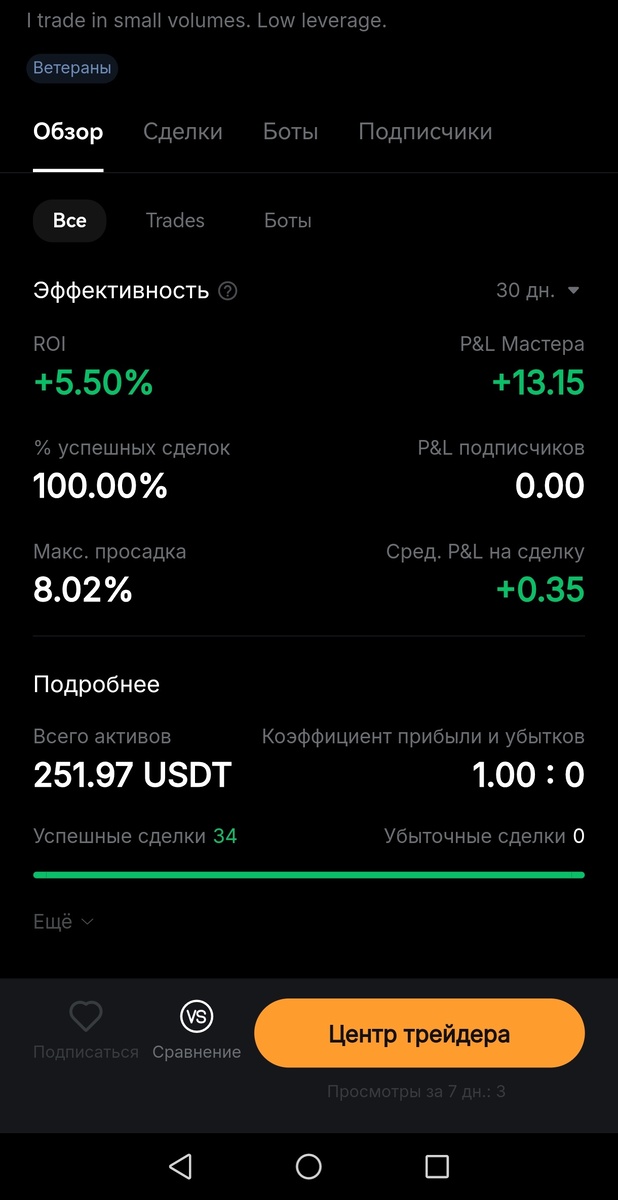Open the Боты top tab
The height and width of the screenshot is (1200, 618).
[290, 132]
